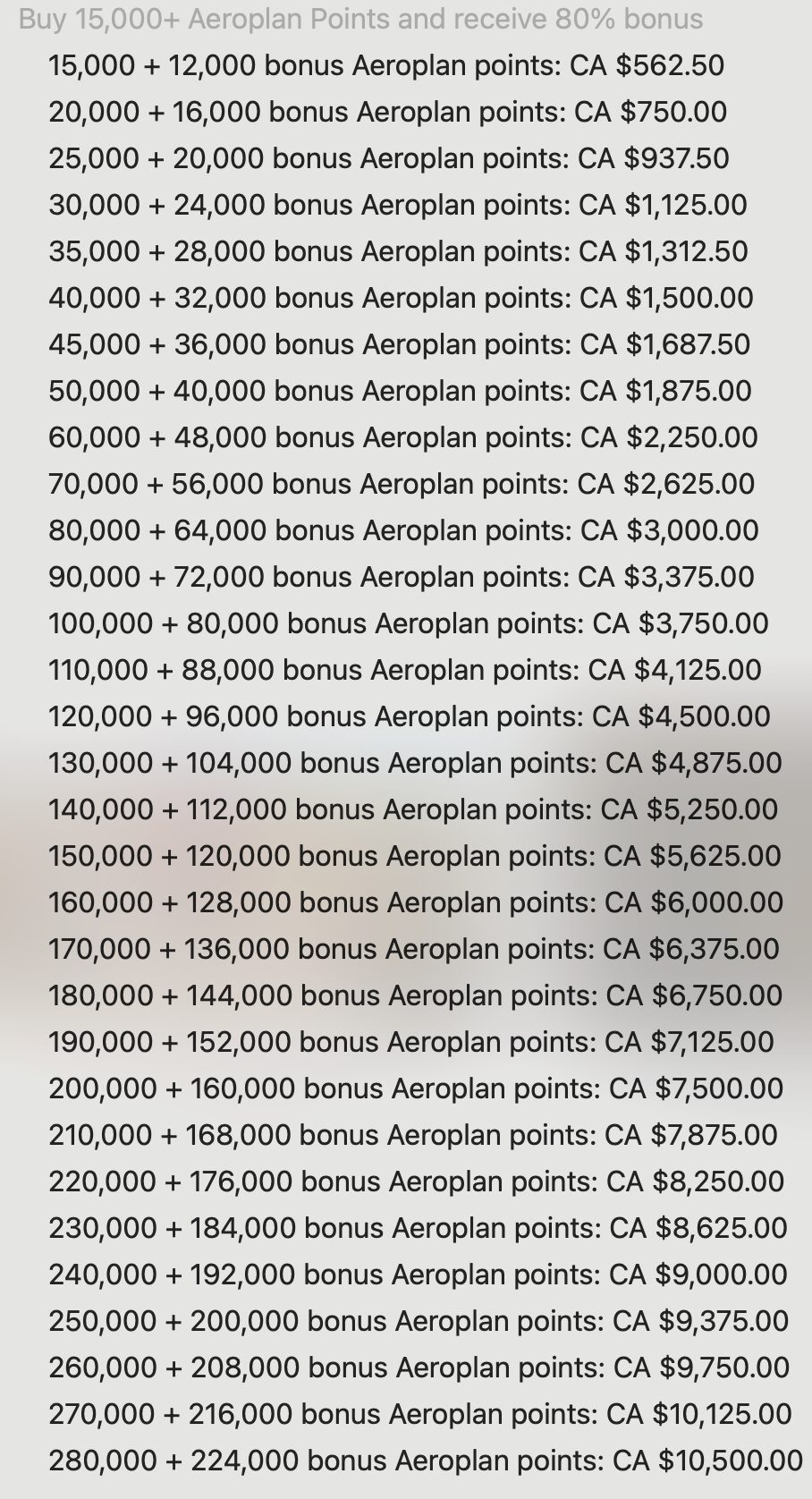
Task: Select 30,000 + 24,000 bonus points option
Action: [x=398, y=205]
